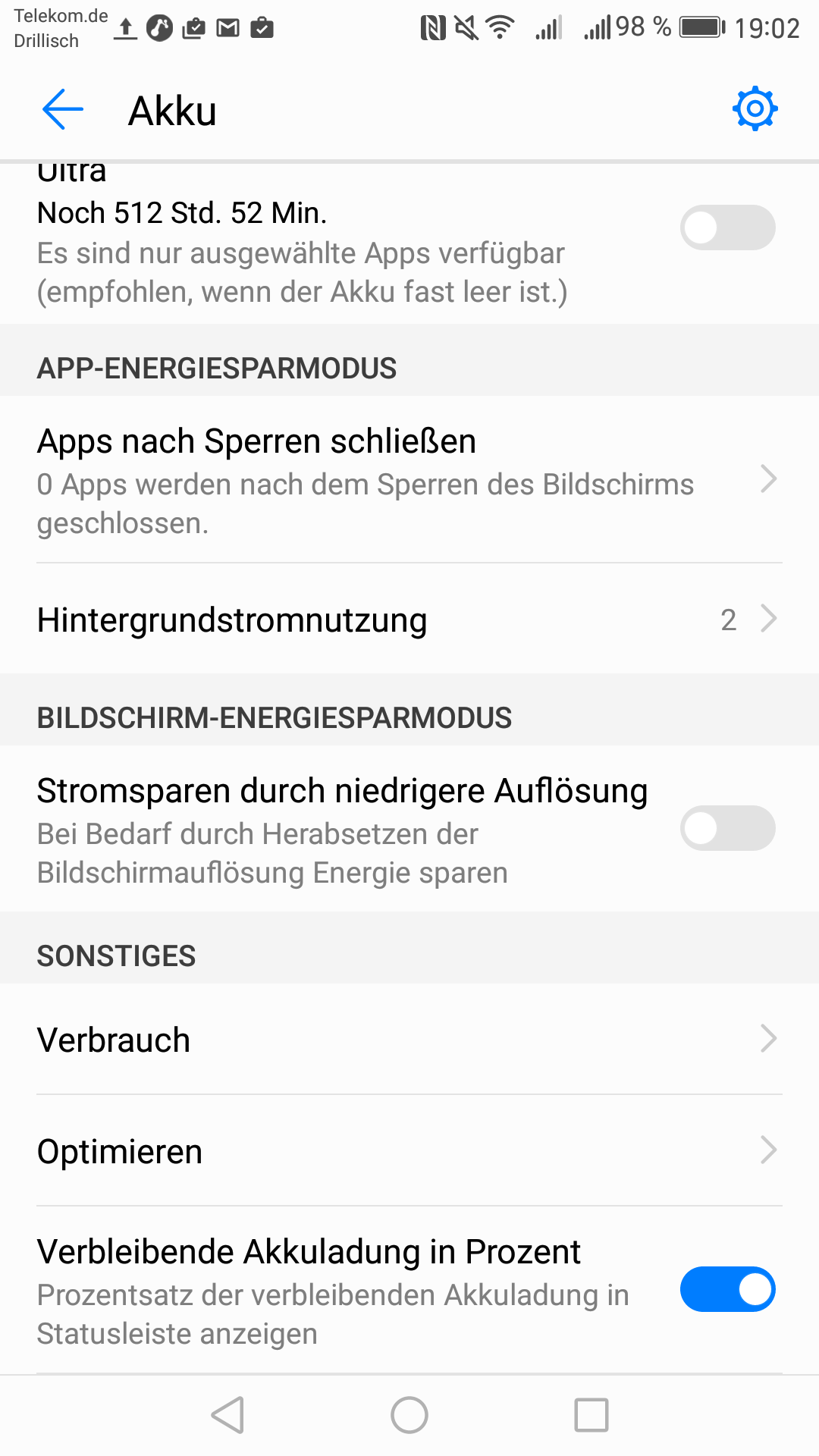Viewport: 819px width, 1456px height.
Task: Disable Verbleibende Akkuladung in Prozent
Action: [726, 1289]
